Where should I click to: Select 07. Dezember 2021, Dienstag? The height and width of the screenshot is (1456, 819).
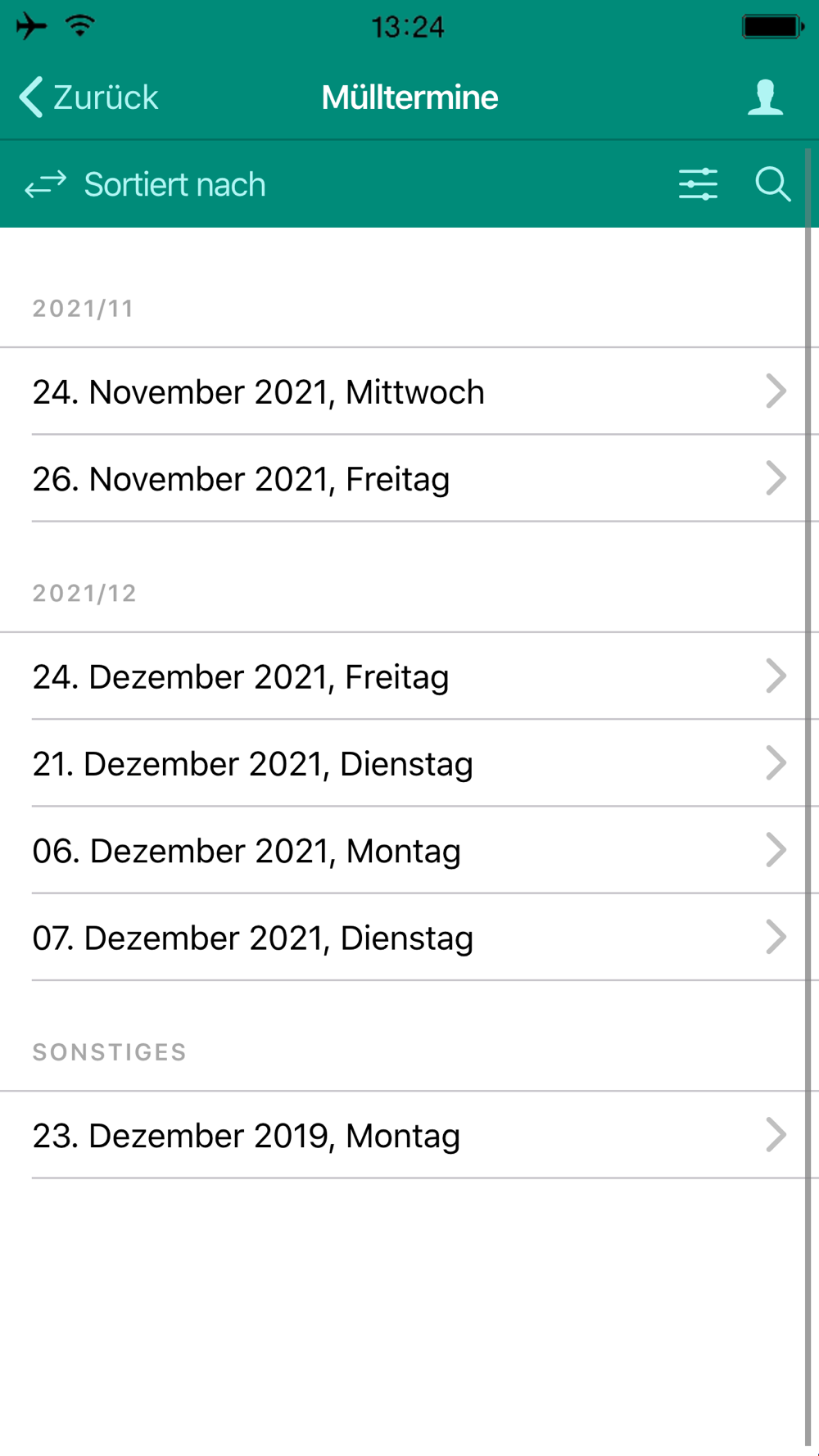pos(409,937)
